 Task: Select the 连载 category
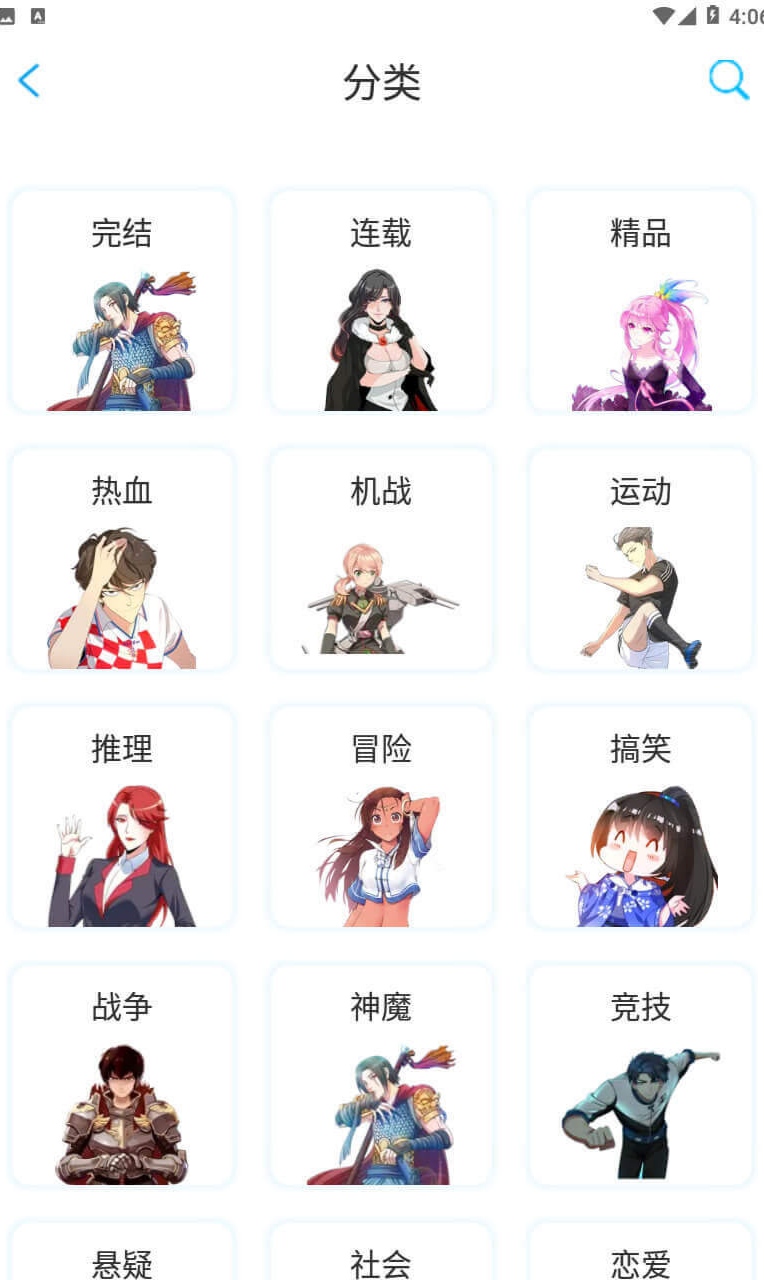pos(381,300)
